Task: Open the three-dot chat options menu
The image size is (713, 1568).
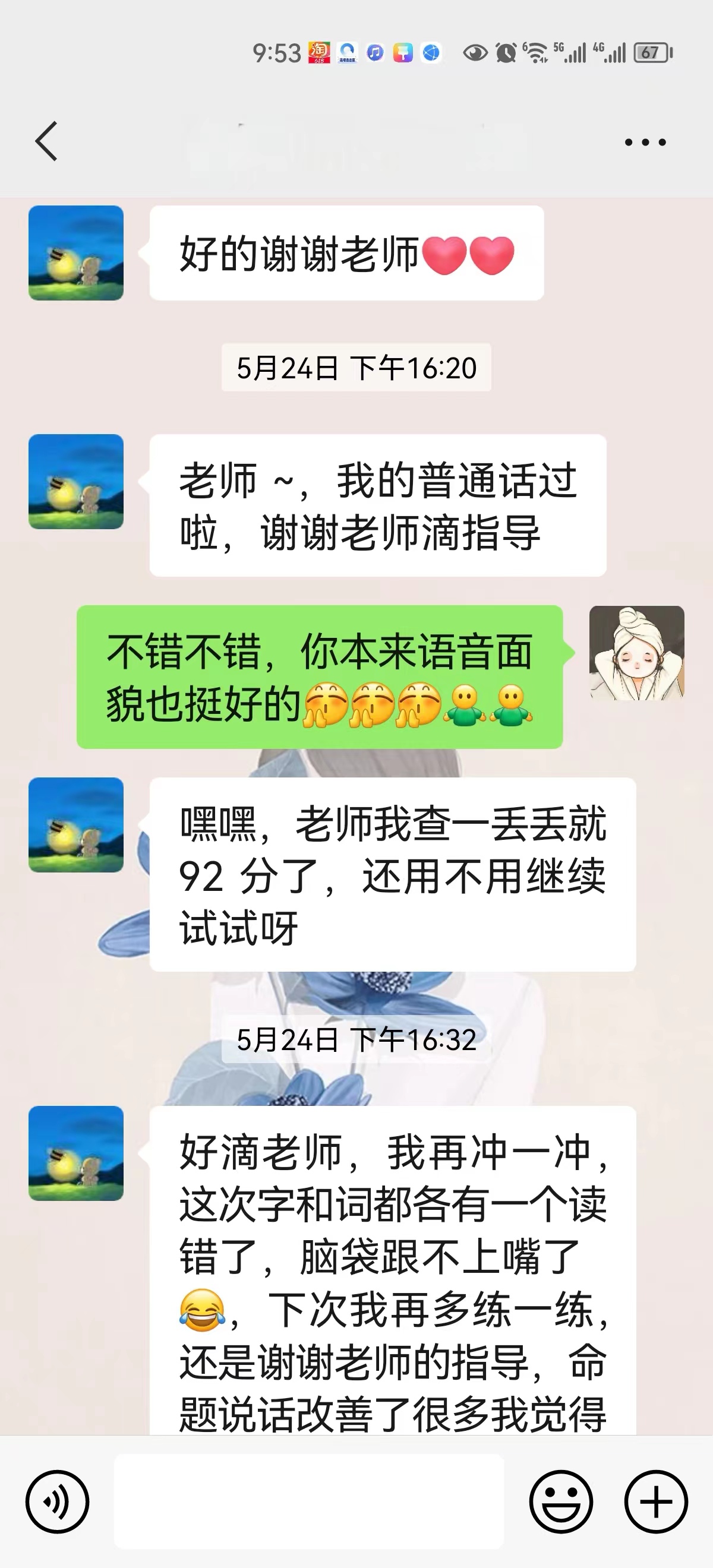Action: click(645, 143)
